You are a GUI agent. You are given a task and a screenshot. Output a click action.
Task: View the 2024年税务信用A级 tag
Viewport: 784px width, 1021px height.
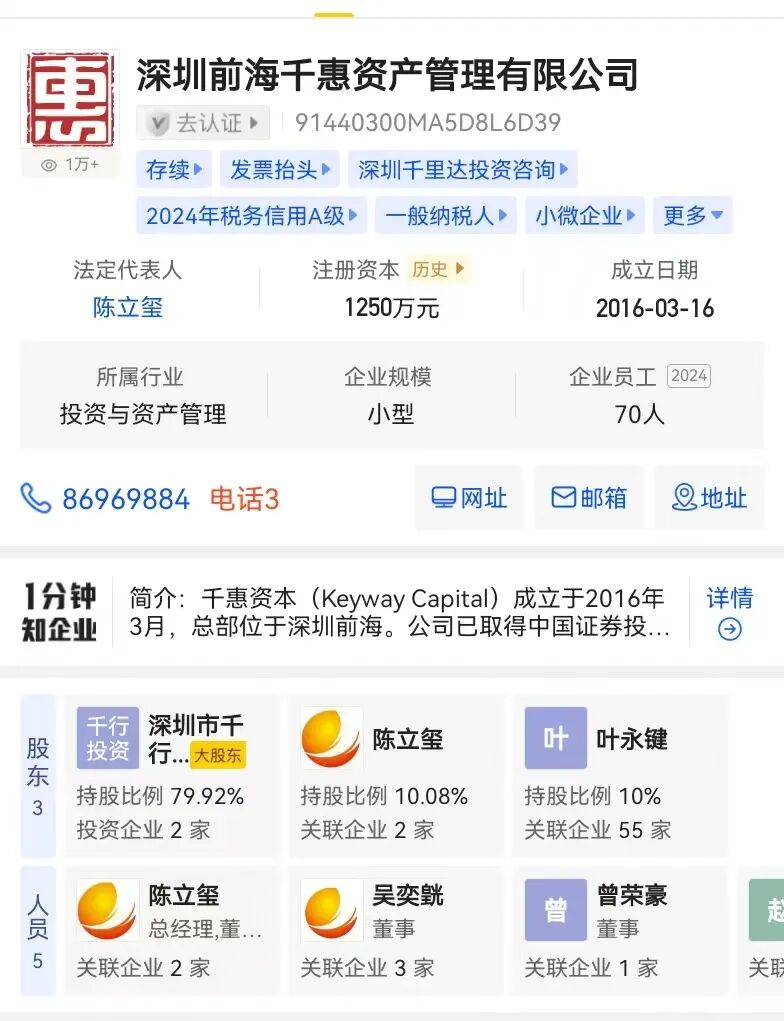coord(251,216)
